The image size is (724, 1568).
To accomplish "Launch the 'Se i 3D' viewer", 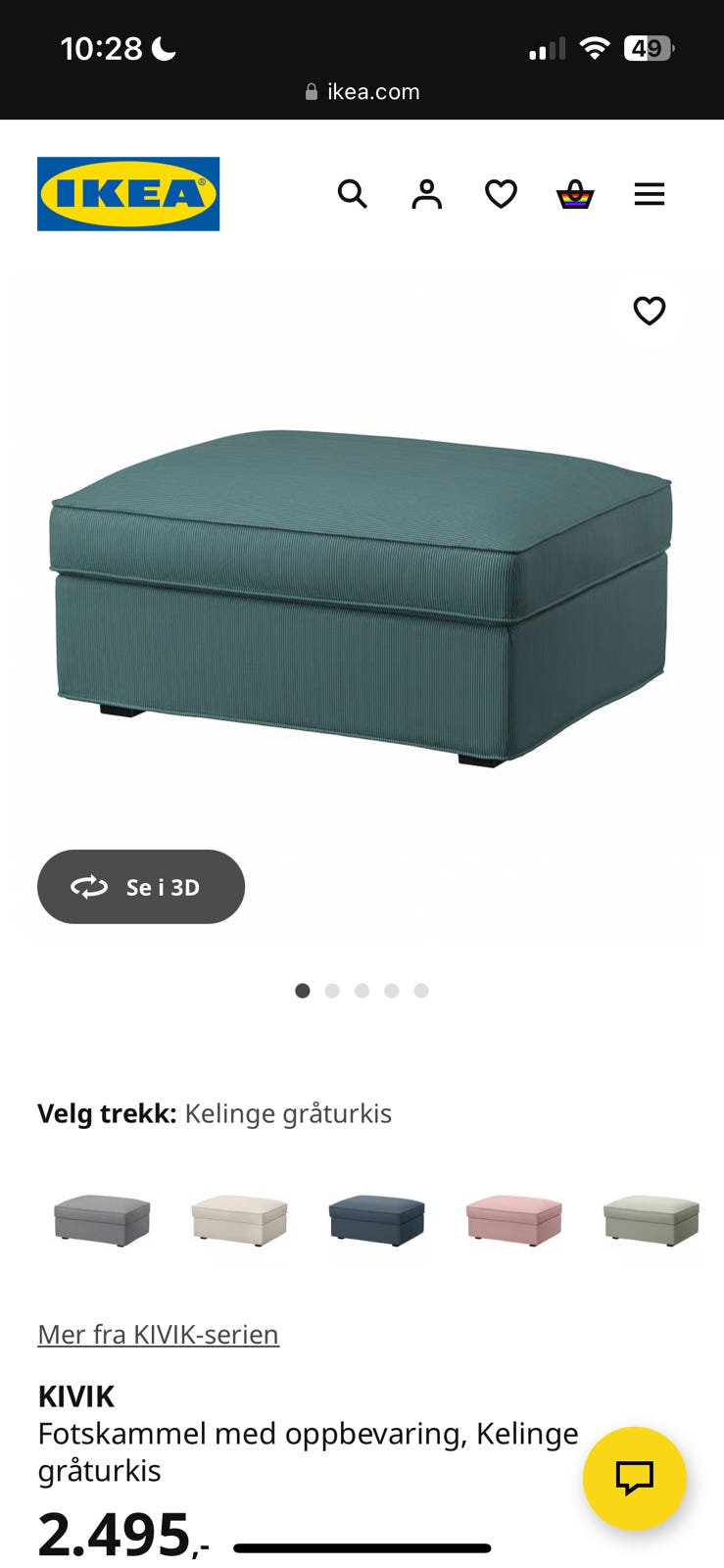I will [x=140, y=887].
